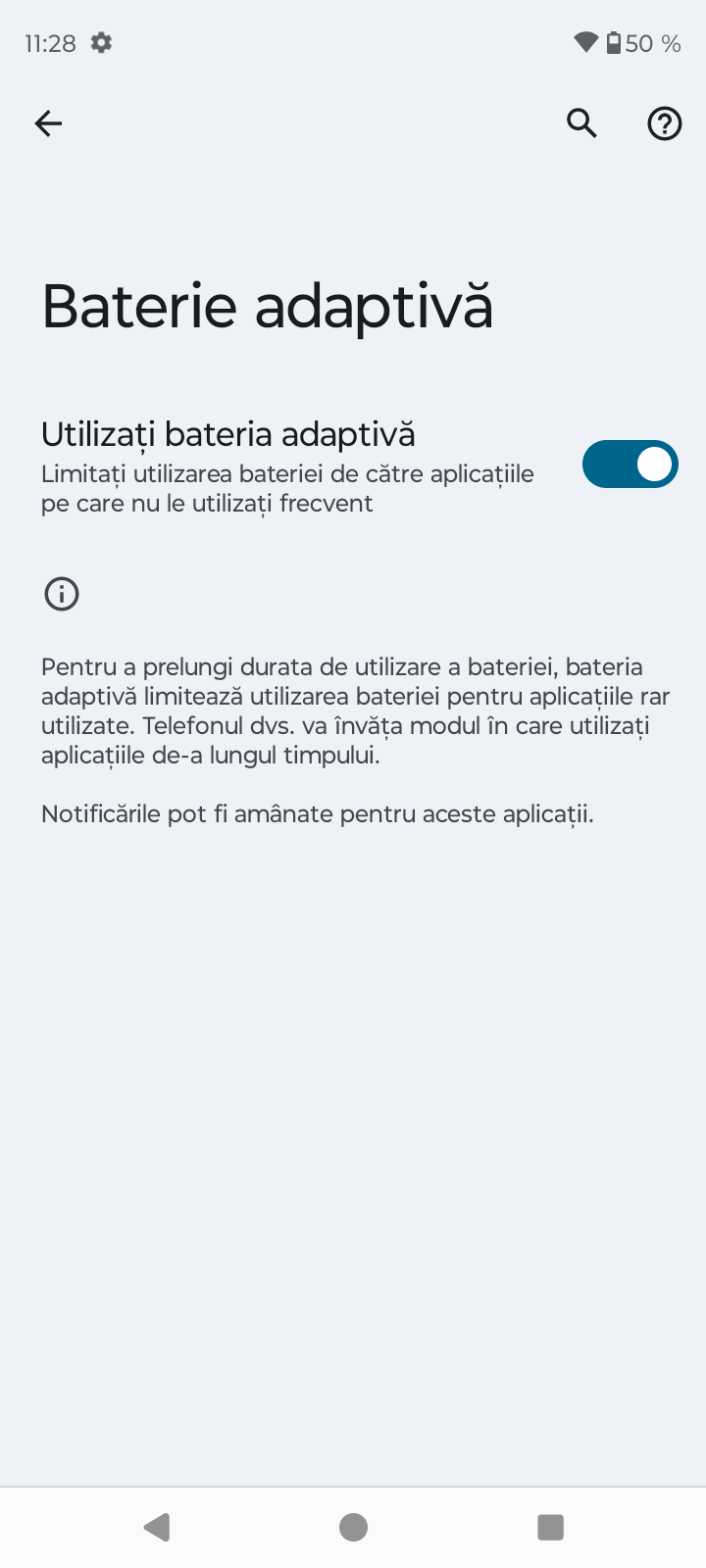The height and width of the screenshot is (1568, 706).
Task: Go back using the top-left arrow
Action: tap(48, 123)
